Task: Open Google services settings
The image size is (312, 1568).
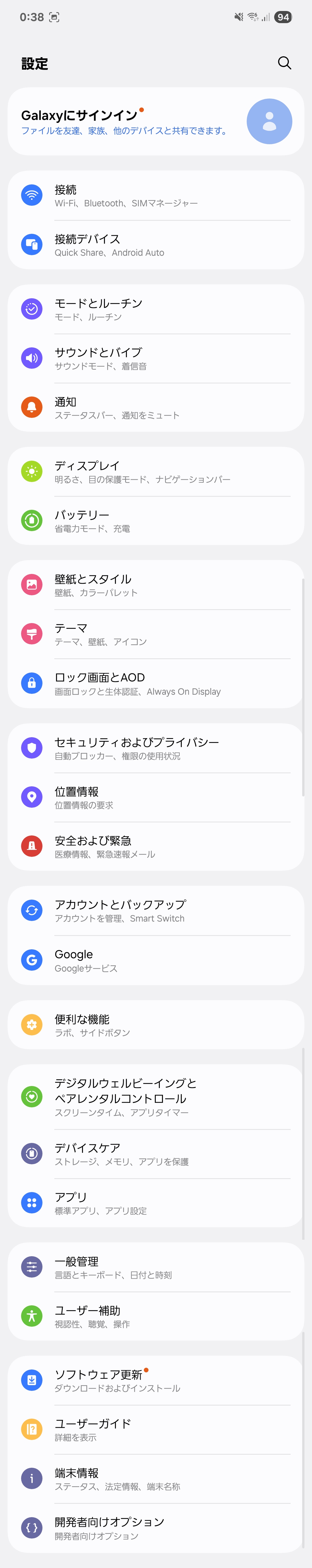Action: [155, 961]
